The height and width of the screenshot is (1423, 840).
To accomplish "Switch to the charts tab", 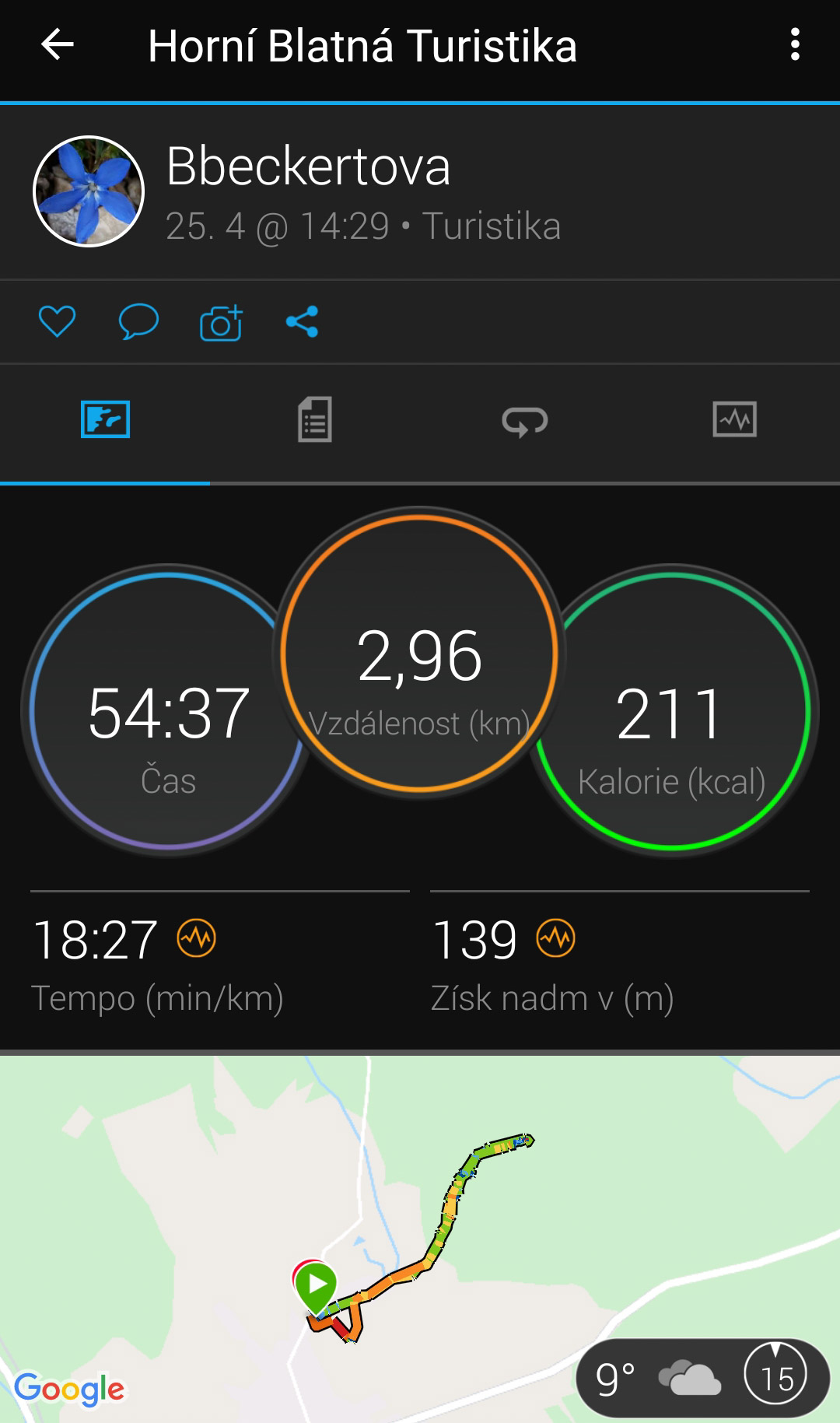I will [734, 420].
